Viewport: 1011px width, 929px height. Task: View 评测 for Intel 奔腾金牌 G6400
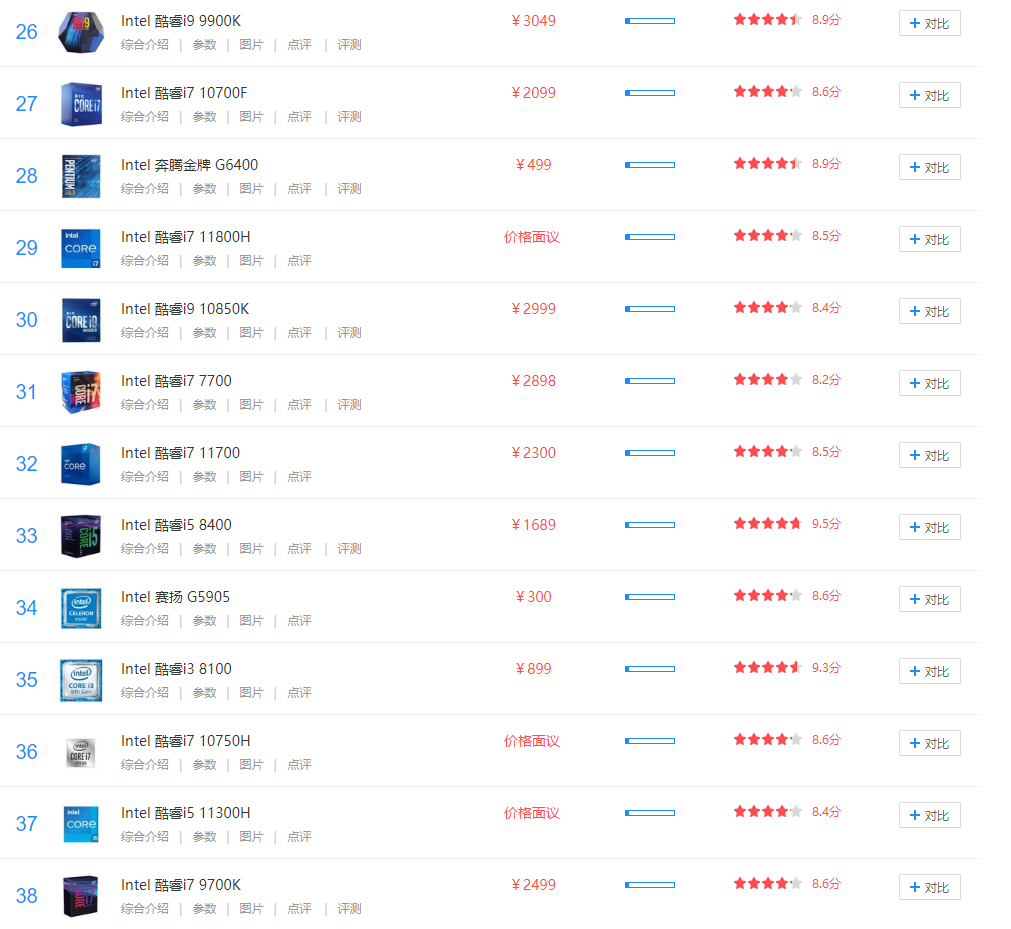click(x=349, y=189)
